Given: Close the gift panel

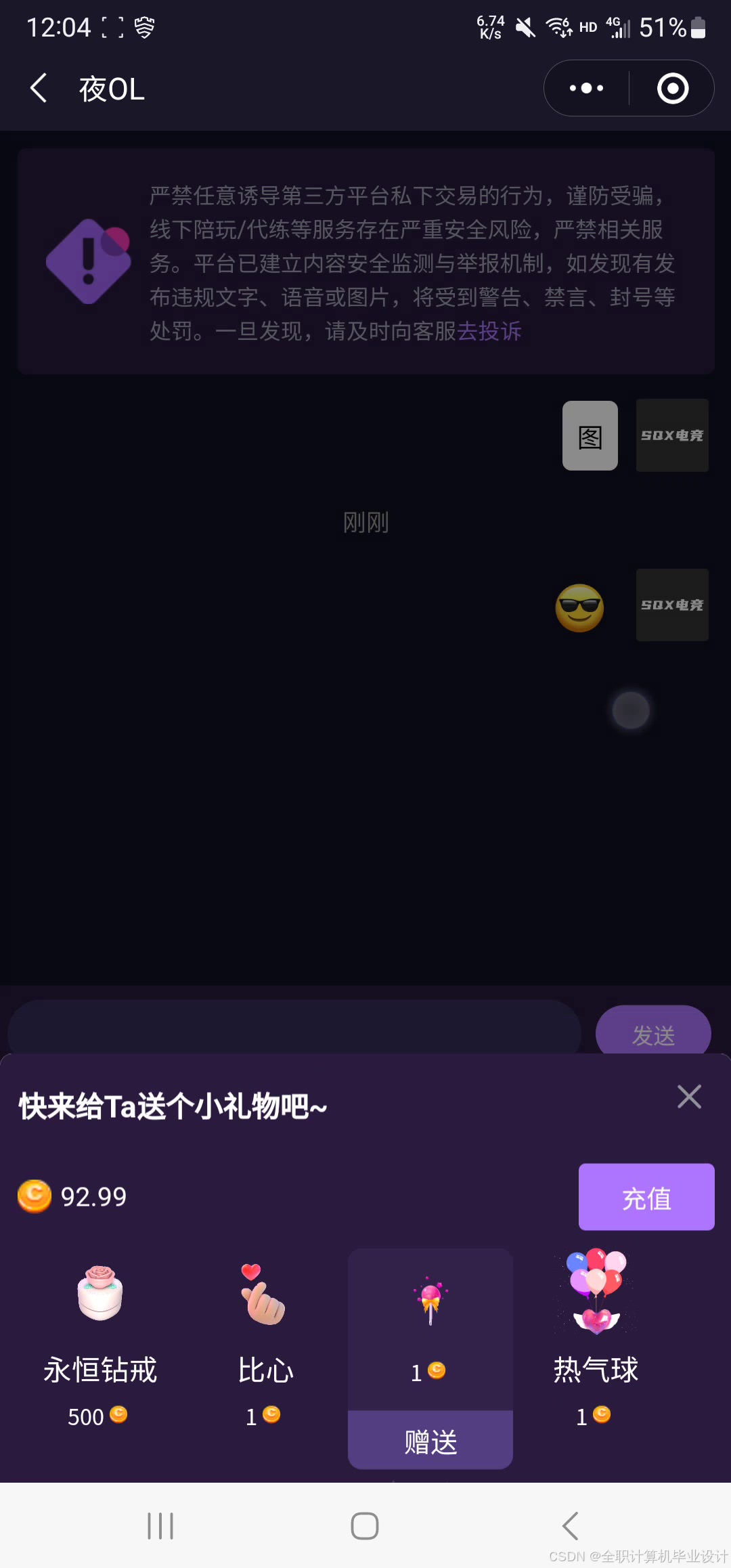Looking at the screenshot, I should 689,1097.
